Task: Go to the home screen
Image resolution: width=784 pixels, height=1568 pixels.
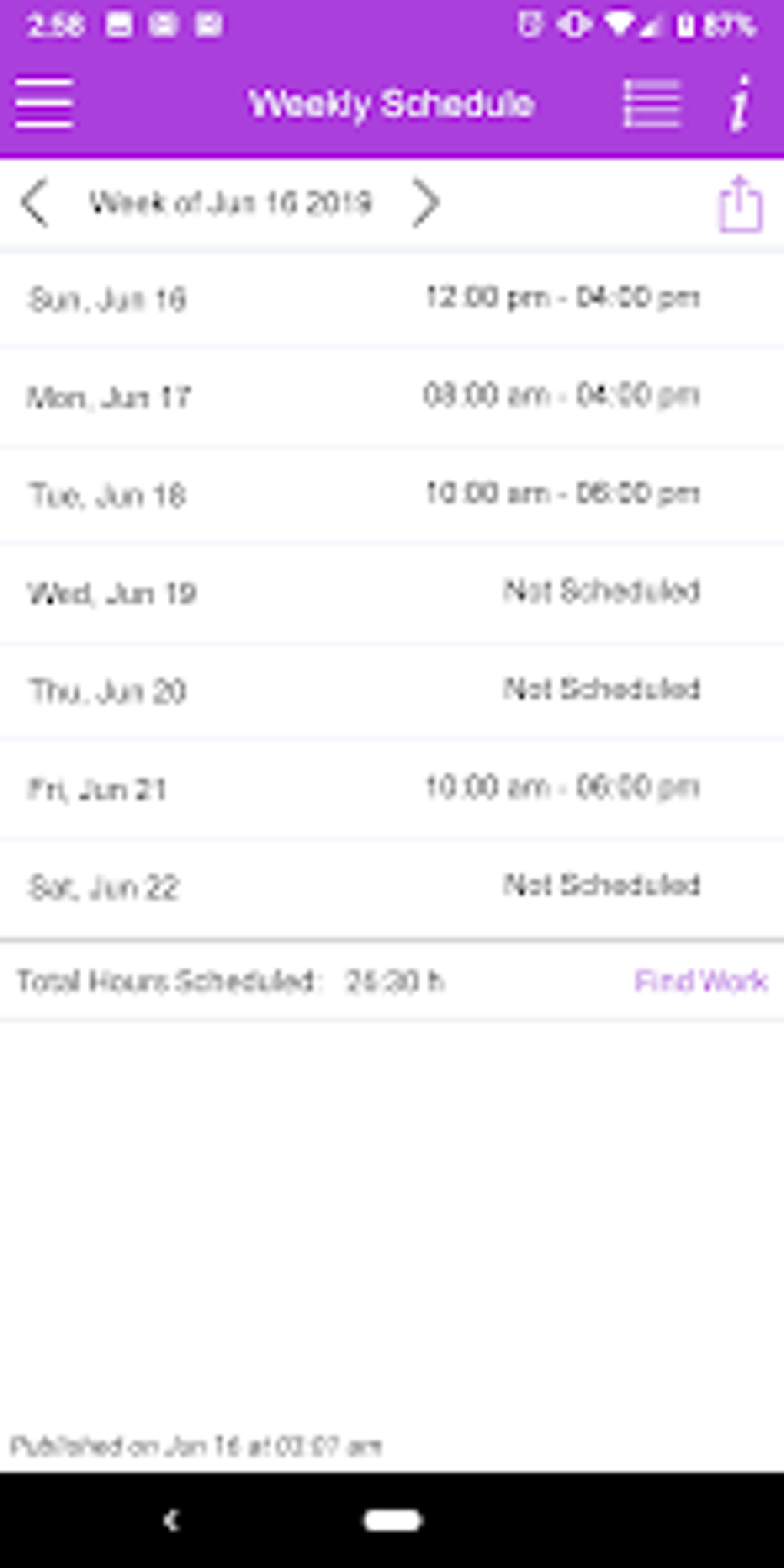Action: point(392,1520)
